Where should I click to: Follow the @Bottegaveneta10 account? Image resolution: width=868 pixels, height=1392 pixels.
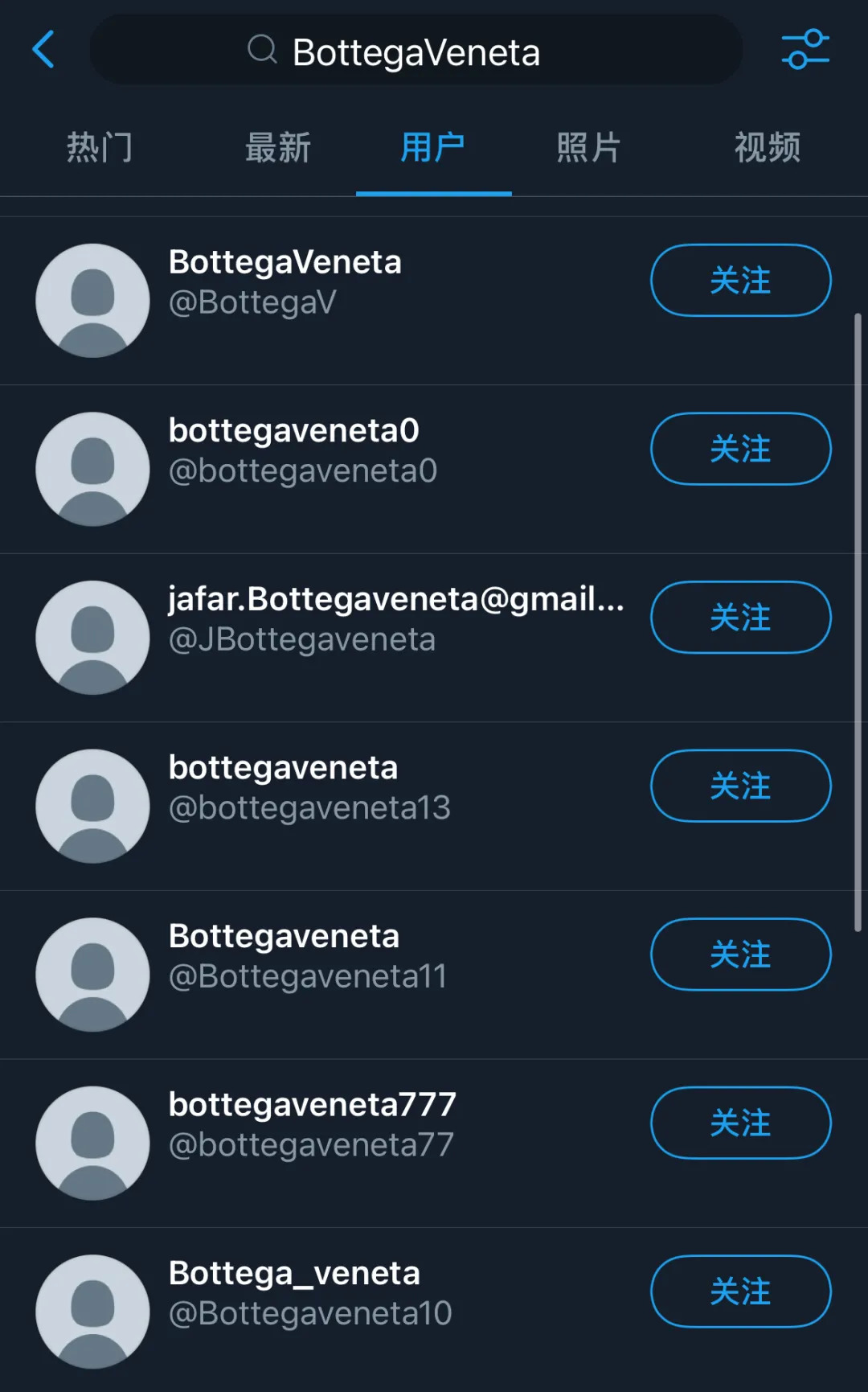pos(740,1291)
